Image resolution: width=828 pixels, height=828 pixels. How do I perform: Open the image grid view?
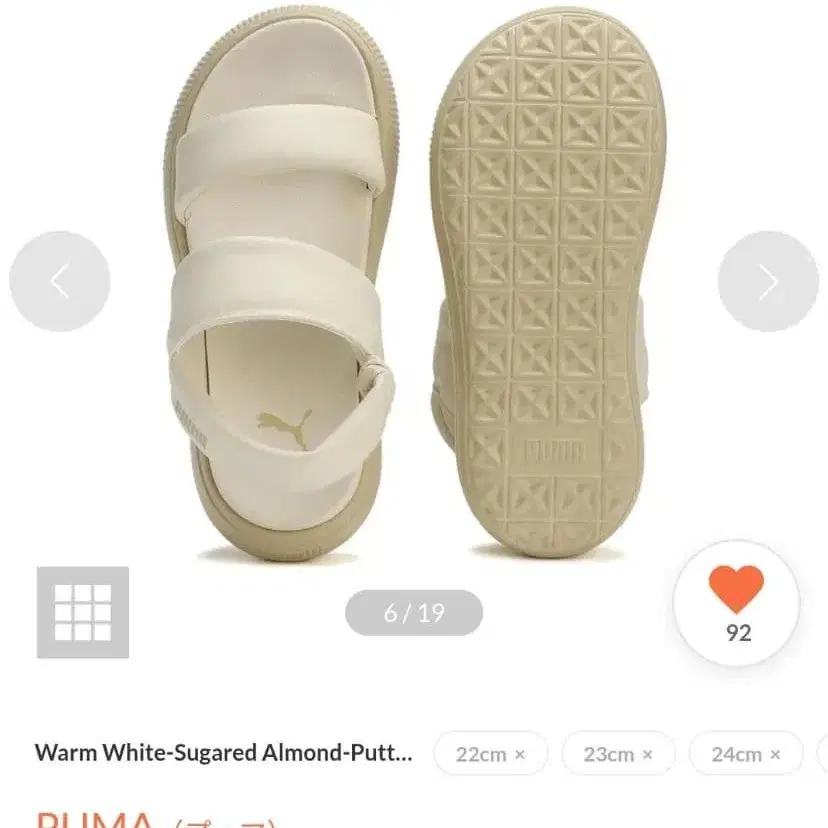point(83,613)
